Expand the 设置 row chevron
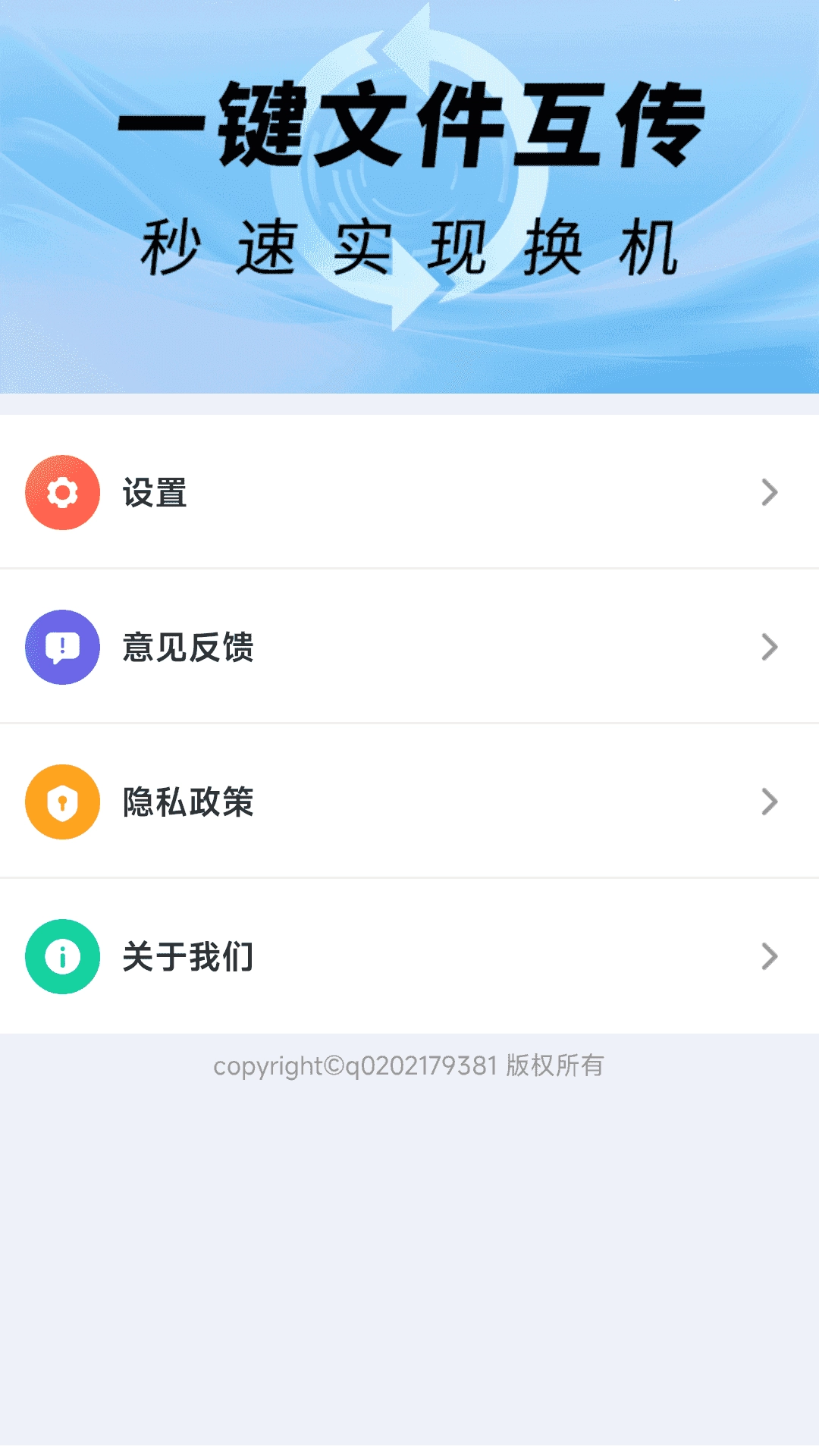Viewport: 819px width, 1456px height. coord(771,491)
